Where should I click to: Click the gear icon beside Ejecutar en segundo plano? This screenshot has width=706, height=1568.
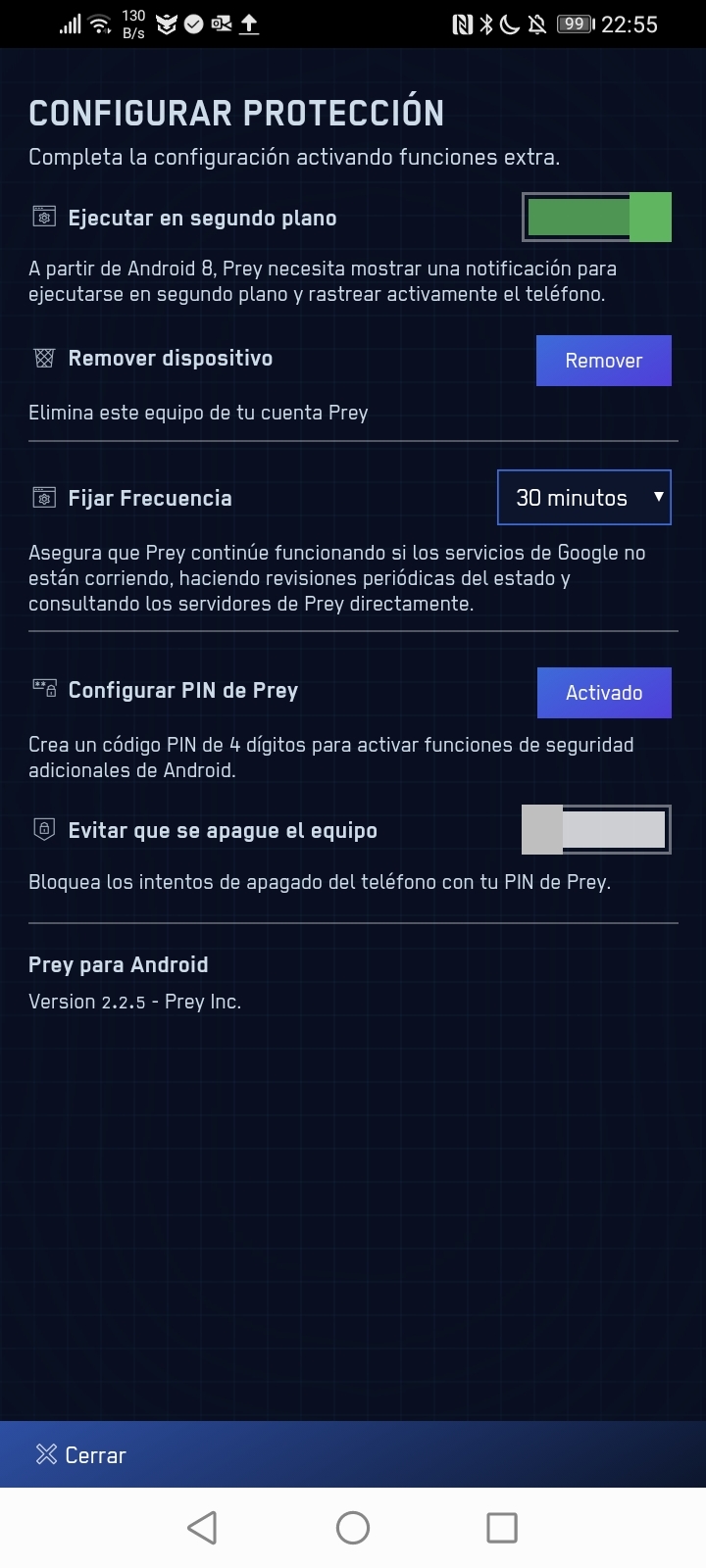pos(43,218)
